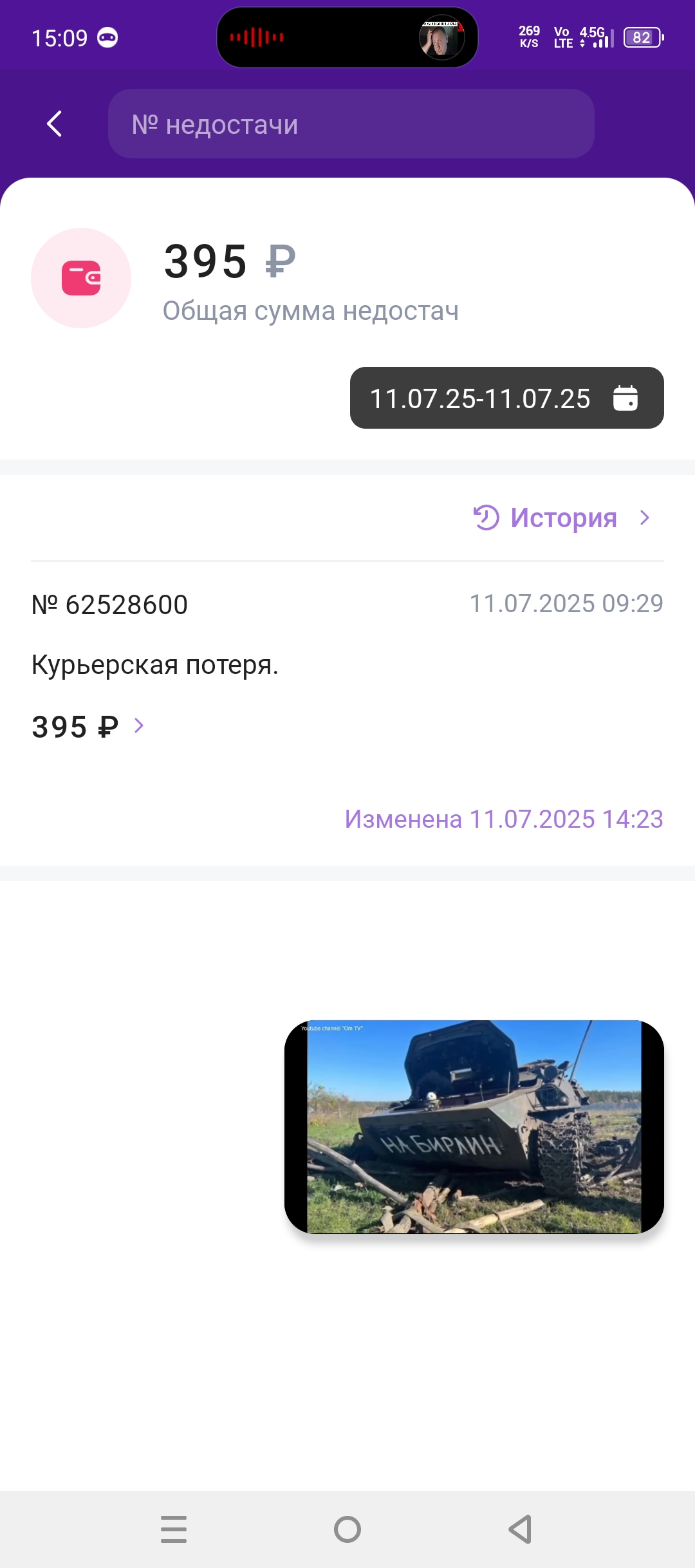This screenshot has height=1568, width=695.
Task: Open the 11.07.25-11.07.25 date range picker
Action: pyautogui.click(x=507, y=398)
